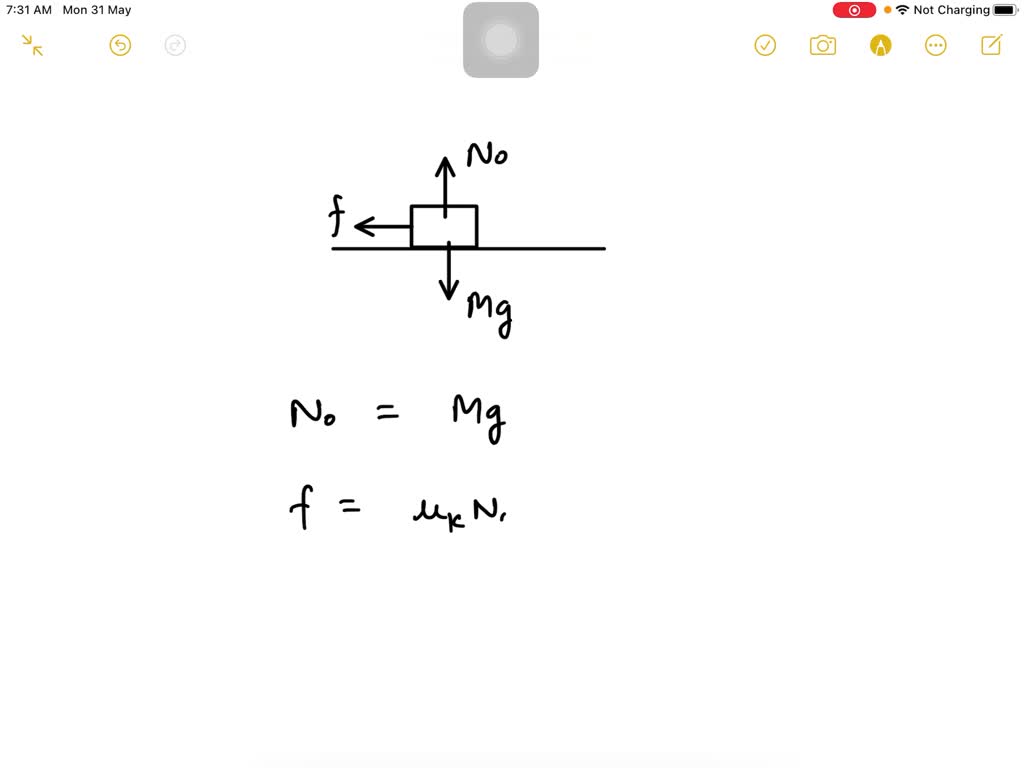
Task: Open the more options menu
Action: pyautogui.click(x=936, y=45)
